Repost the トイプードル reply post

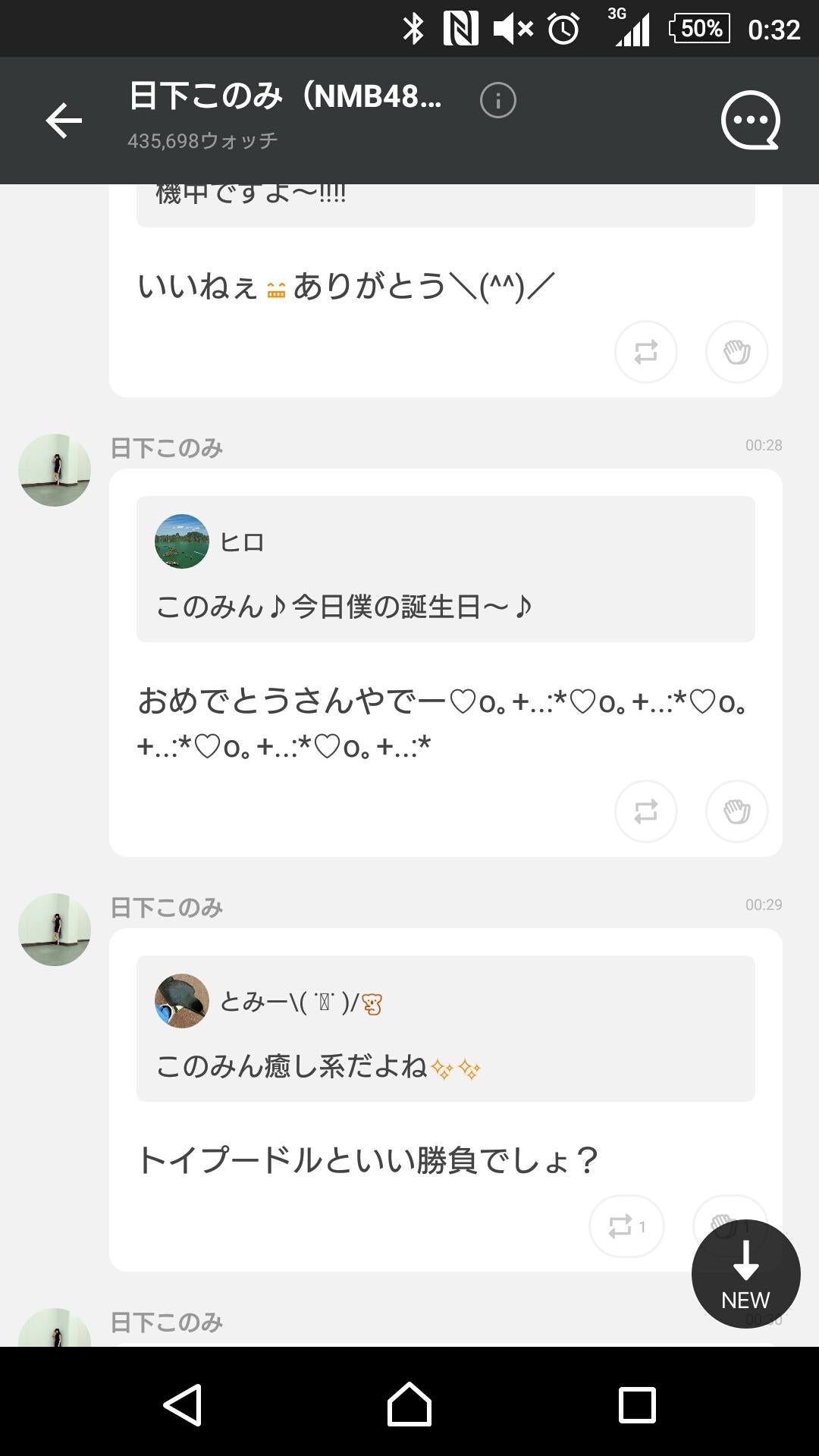pyautogui.click(x=626, y=1225)
